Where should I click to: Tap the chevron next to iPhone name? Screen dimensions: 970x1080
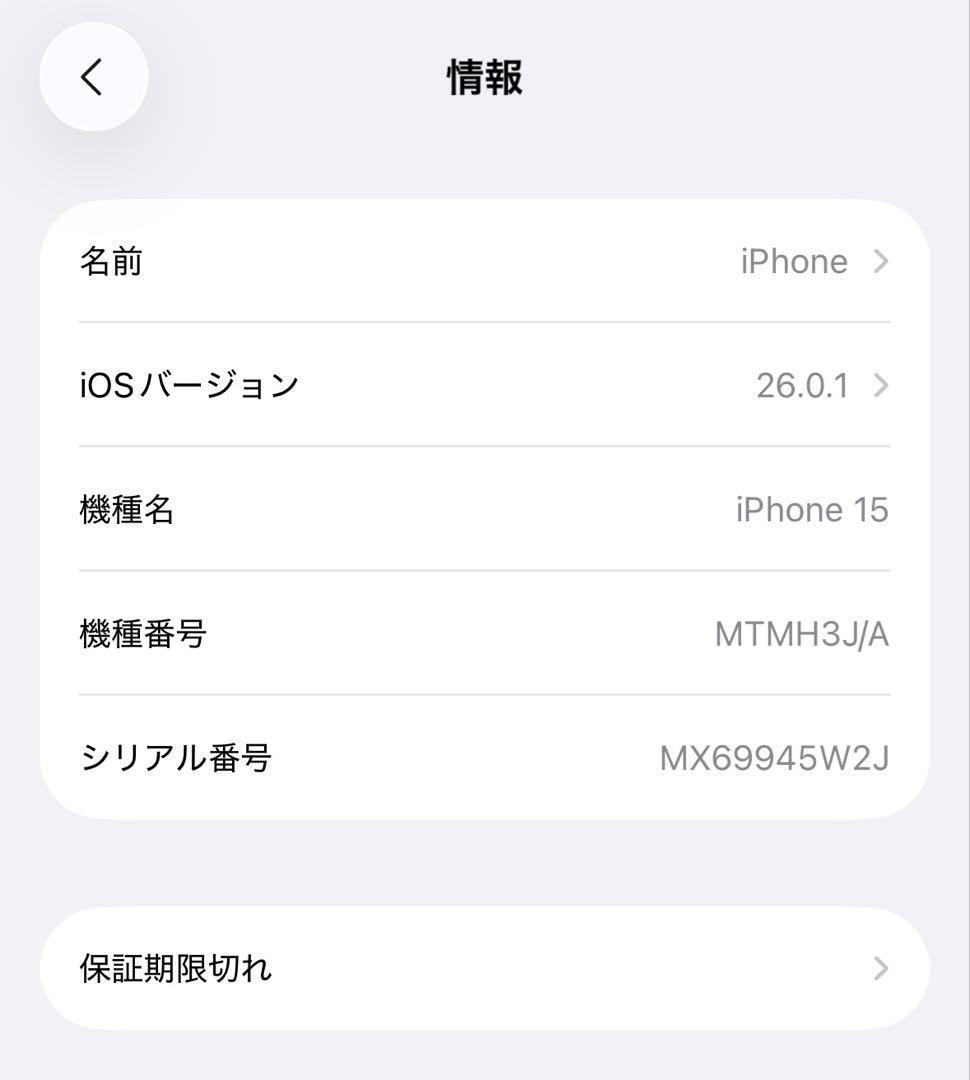click(881, 263)
